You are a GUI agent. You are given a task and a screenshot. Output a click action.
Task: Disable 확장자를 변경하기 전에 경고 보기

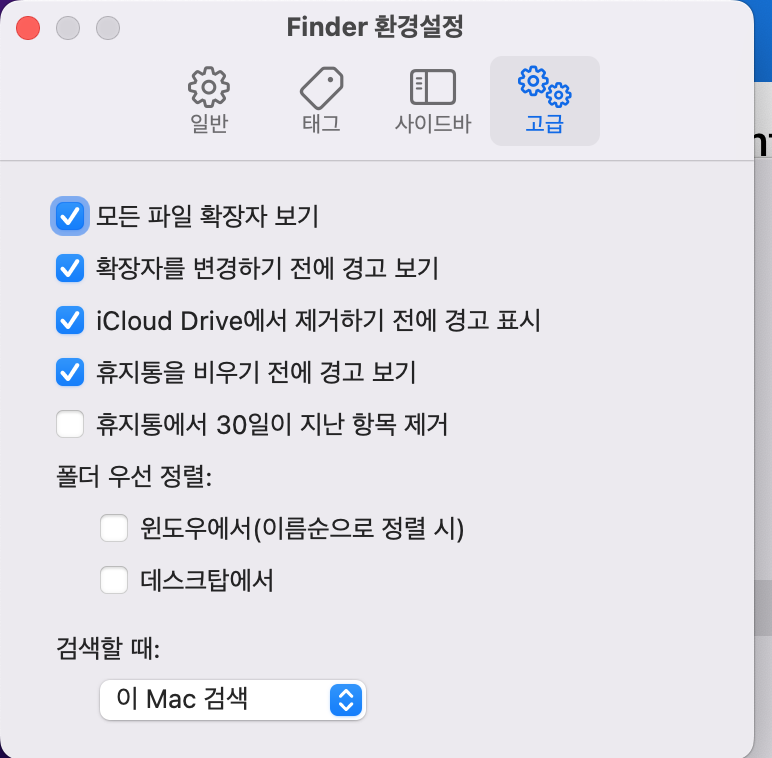(x=69, y=268)
